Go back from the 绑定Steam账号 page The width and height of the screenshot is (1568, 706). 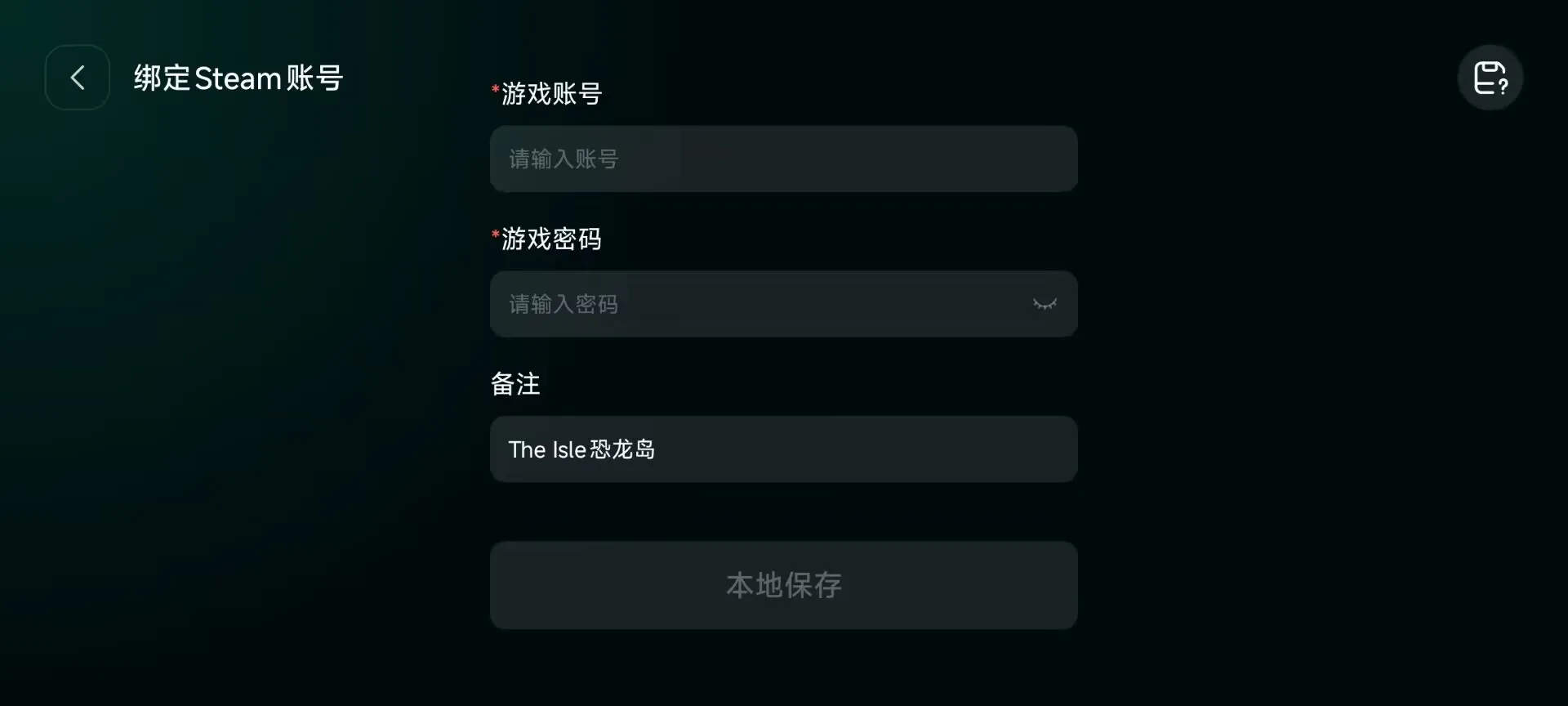coord(78,78)
